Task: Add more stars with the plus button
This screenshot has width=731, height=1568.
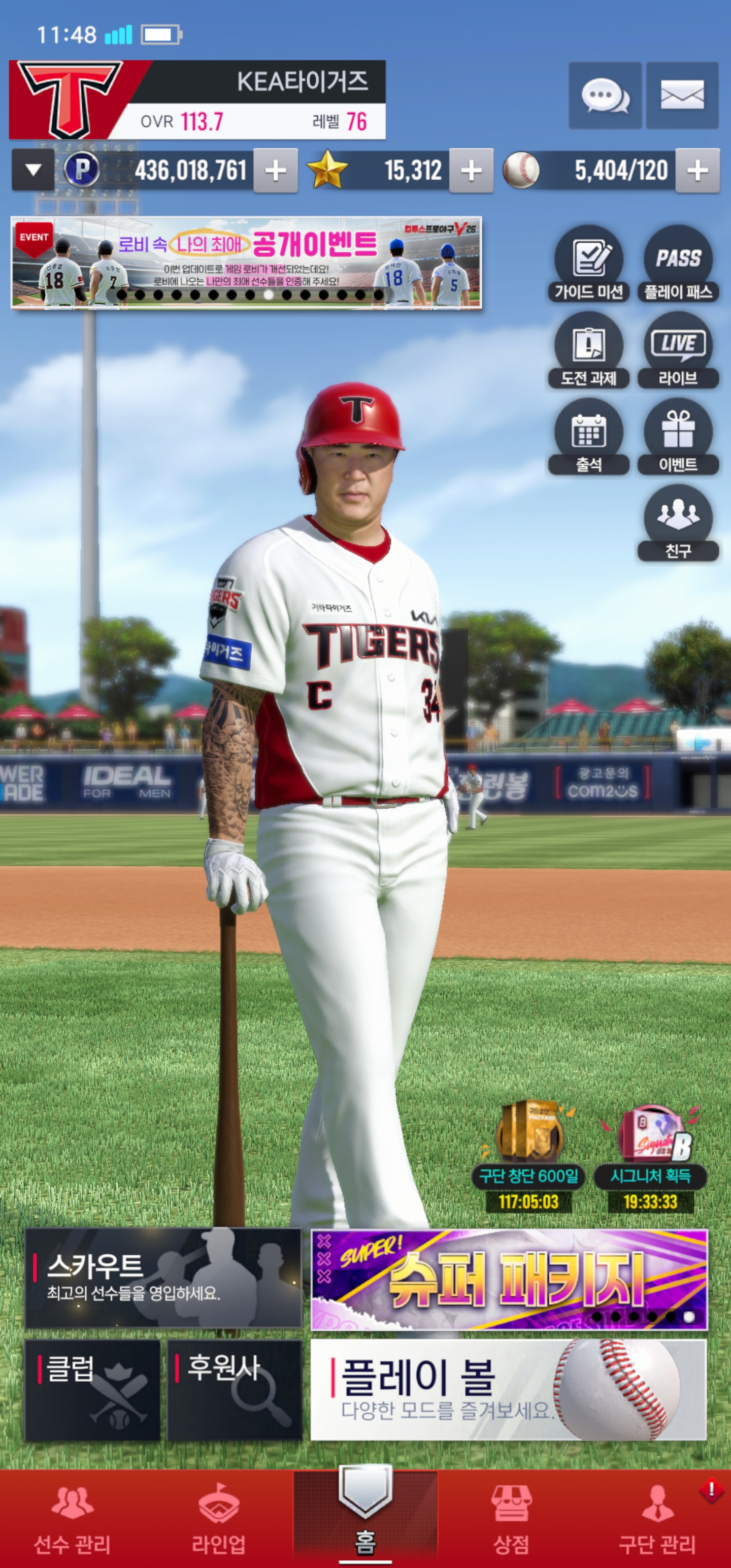Action: [471, 171]
